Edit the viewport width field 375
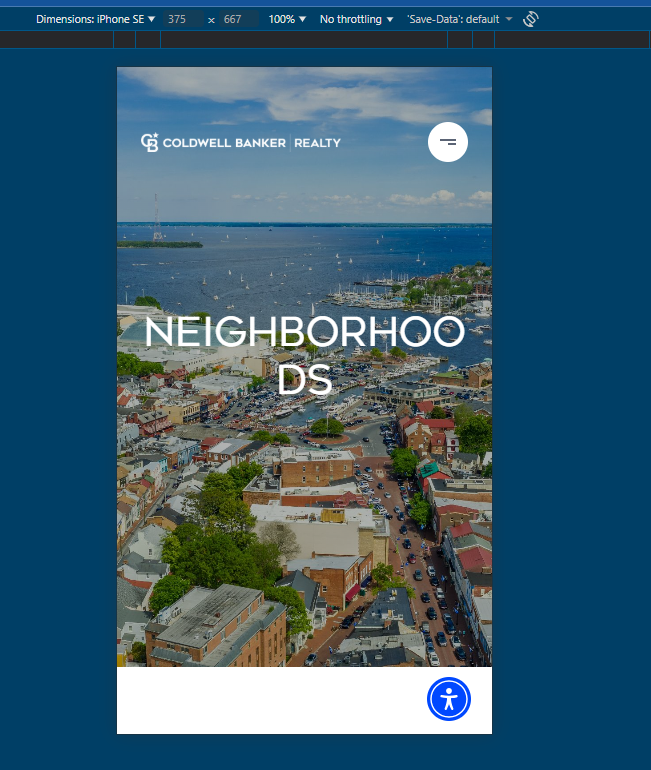 [181, 19]
